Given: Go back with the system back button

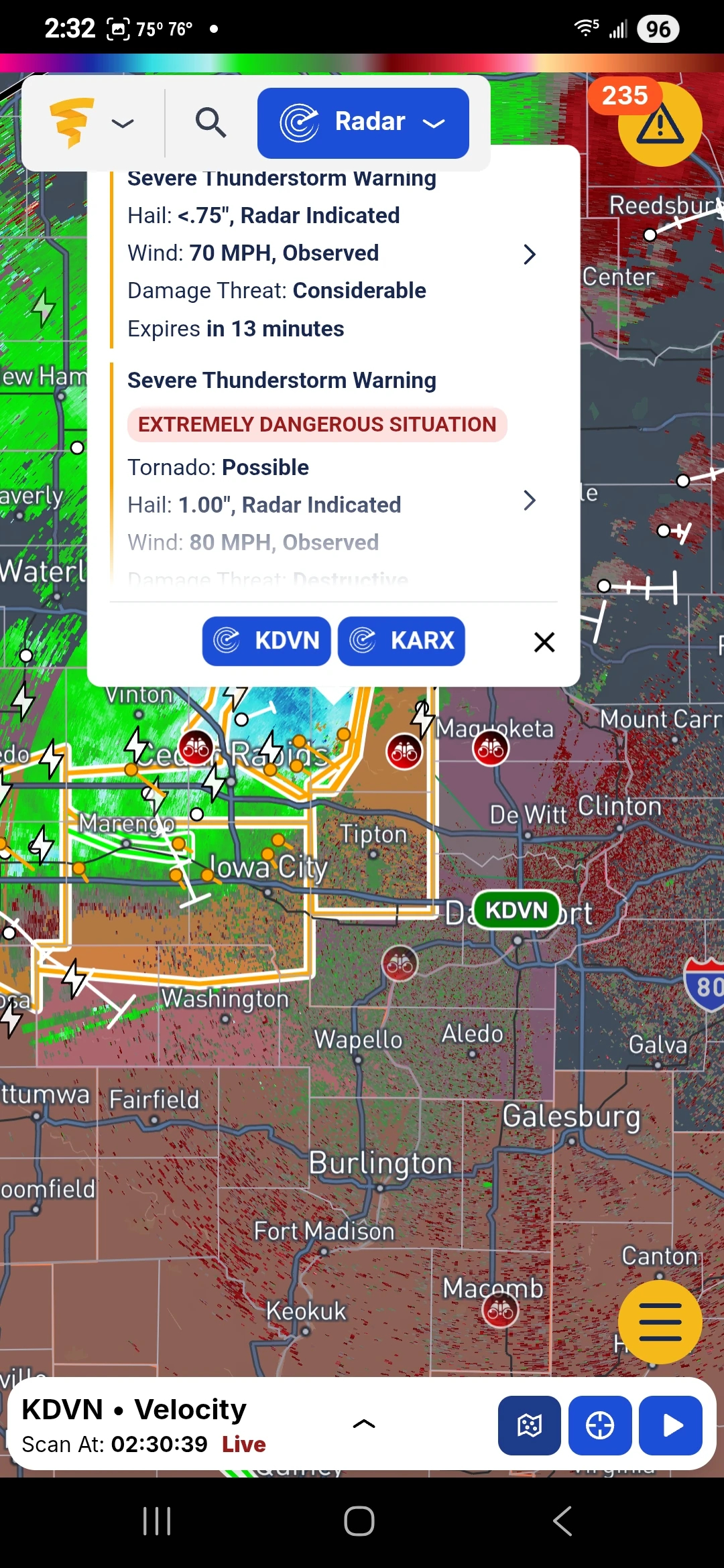Looking at the screenshot, I should [x=562, y=1521].
